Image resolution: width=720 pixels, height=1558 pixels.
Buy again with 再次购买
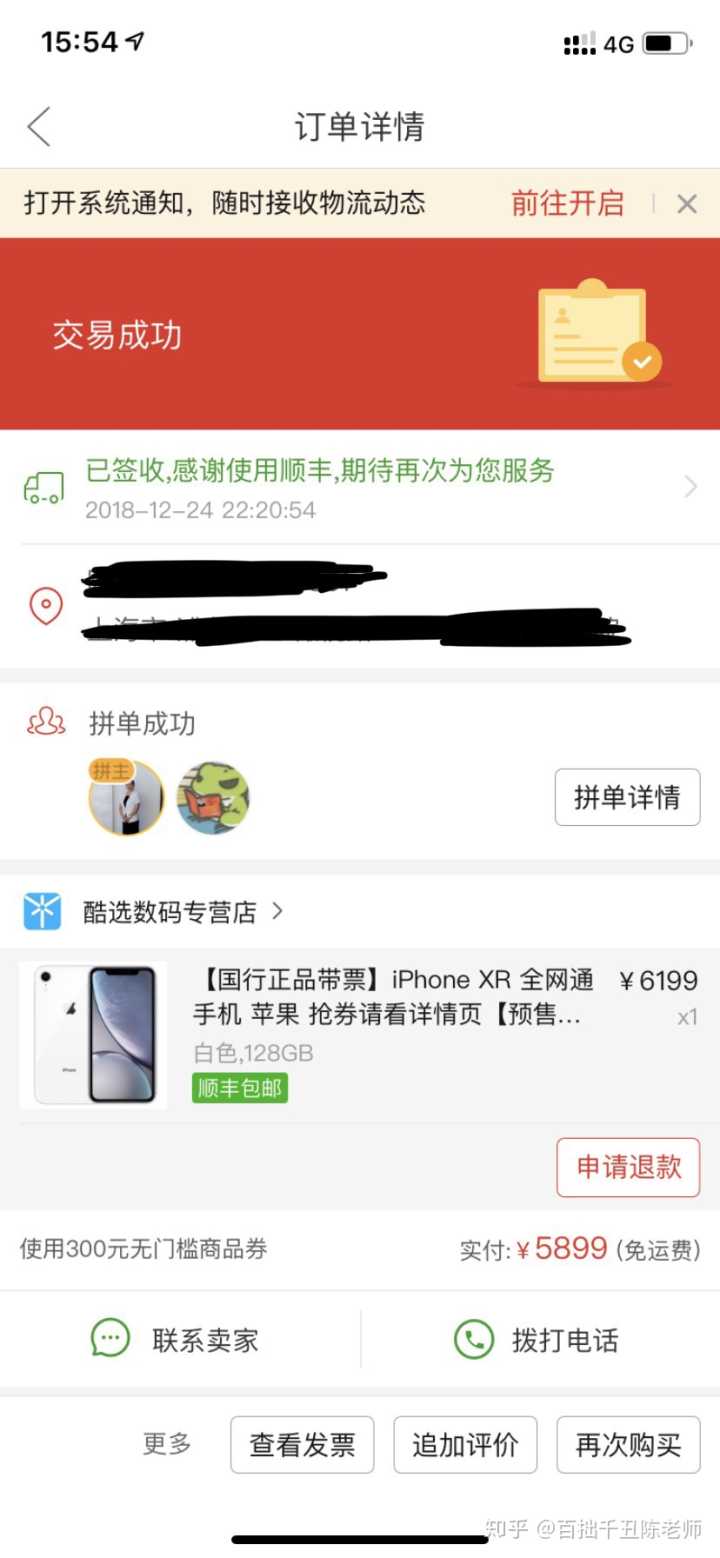628,1445
